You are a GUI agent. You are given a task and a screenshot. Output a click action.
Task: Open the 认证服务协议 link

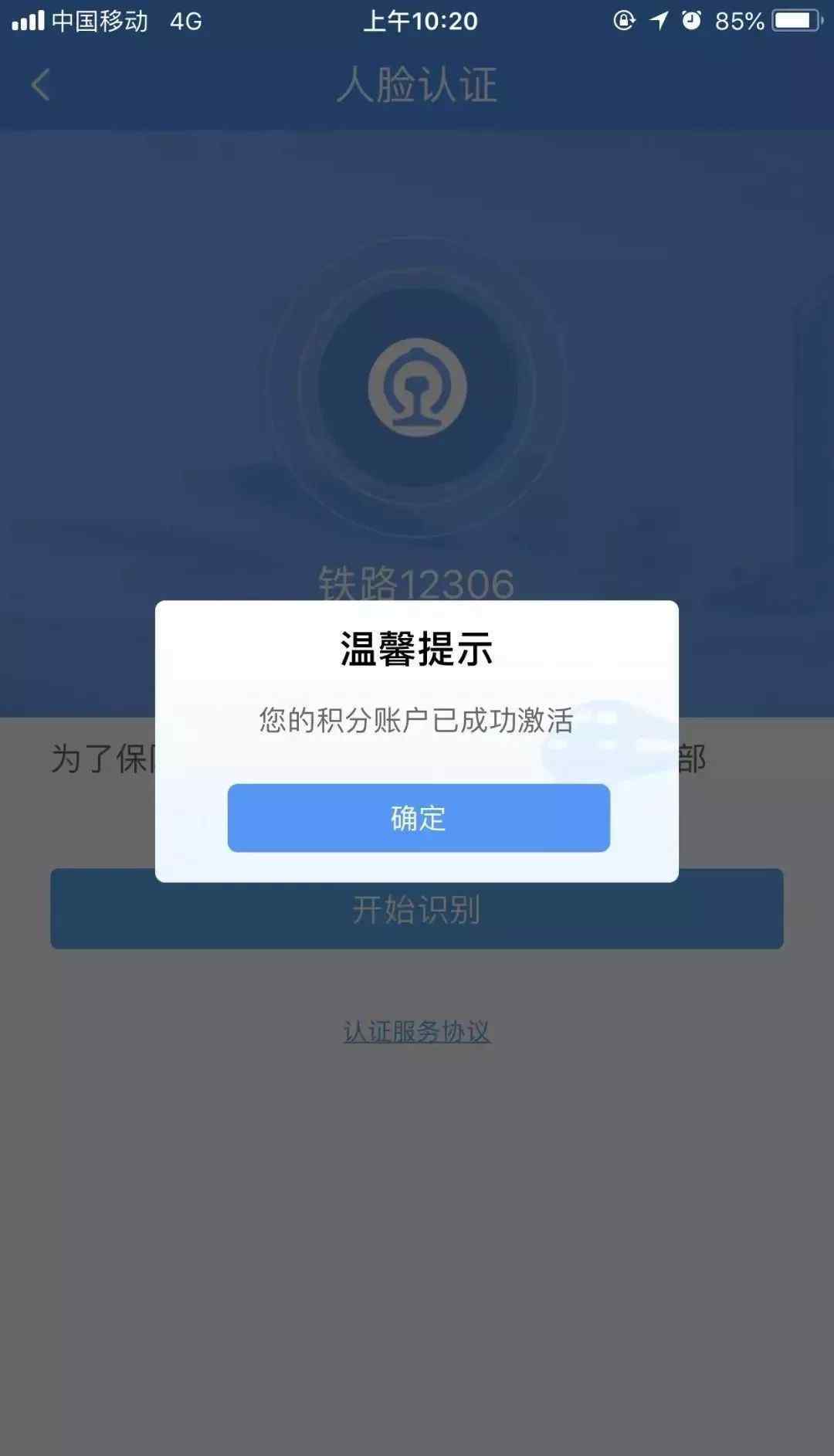[417, 1032]
